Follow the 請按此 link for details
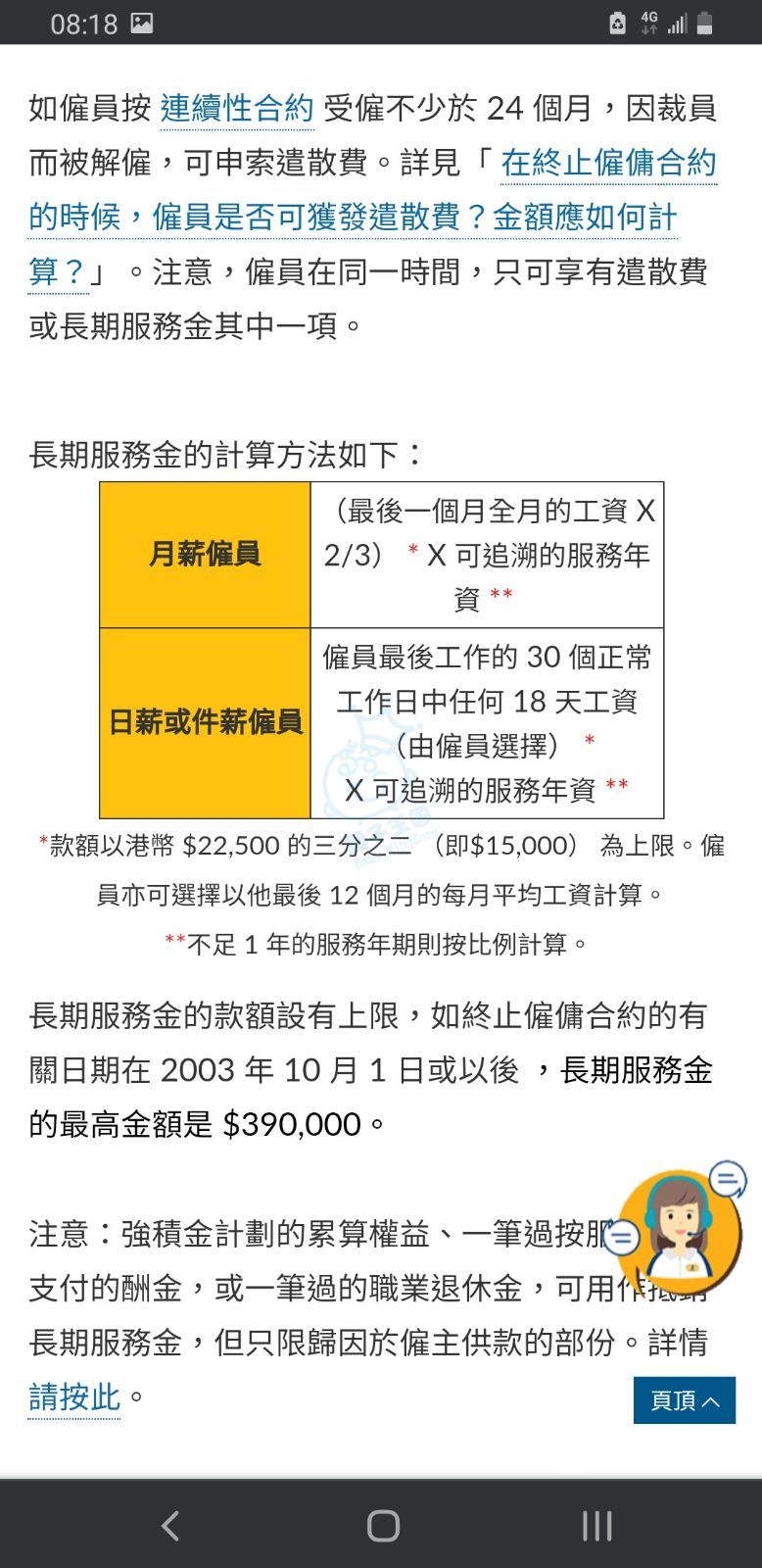 [x=74, y=1396]
